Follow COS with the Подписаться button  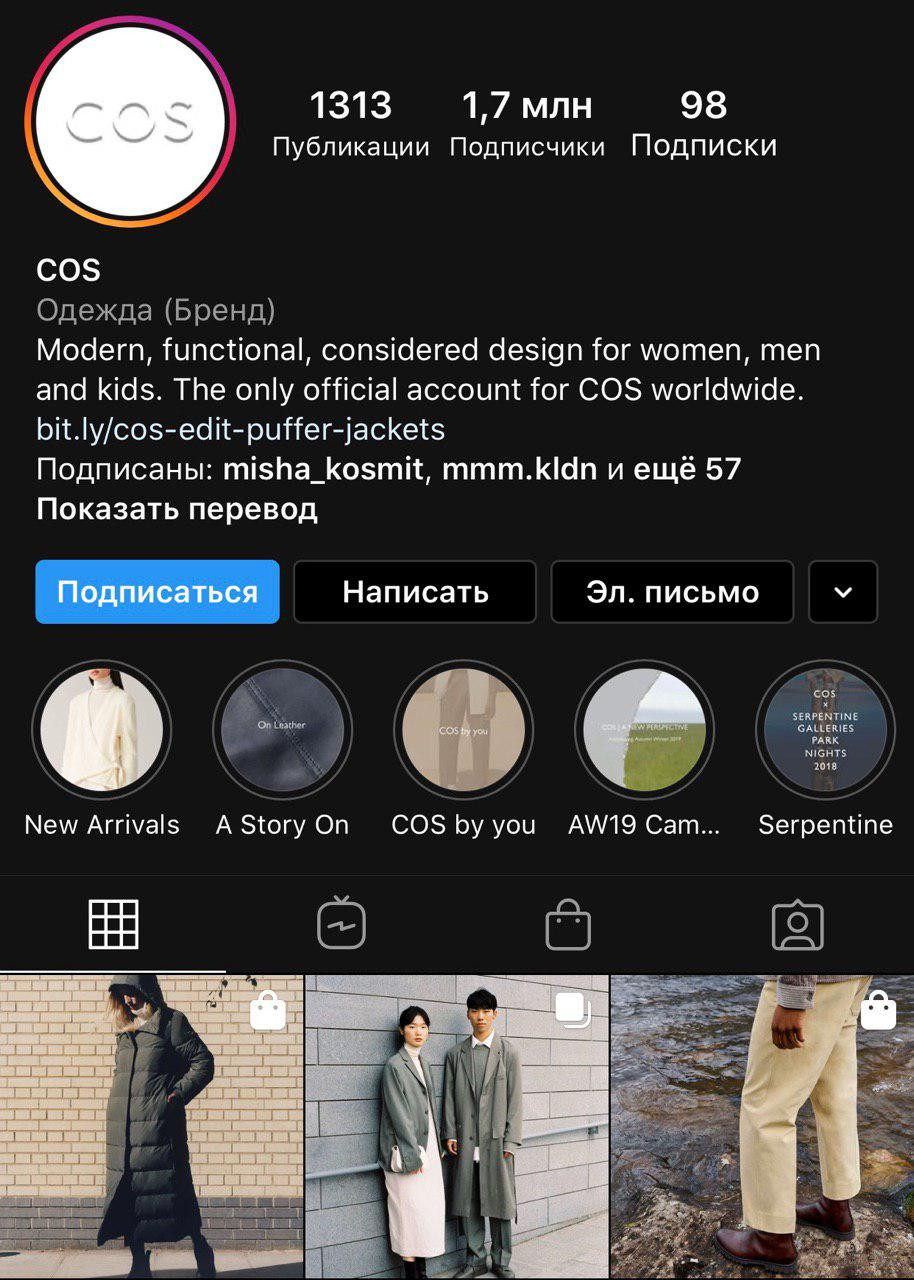(x=157, y=592)
